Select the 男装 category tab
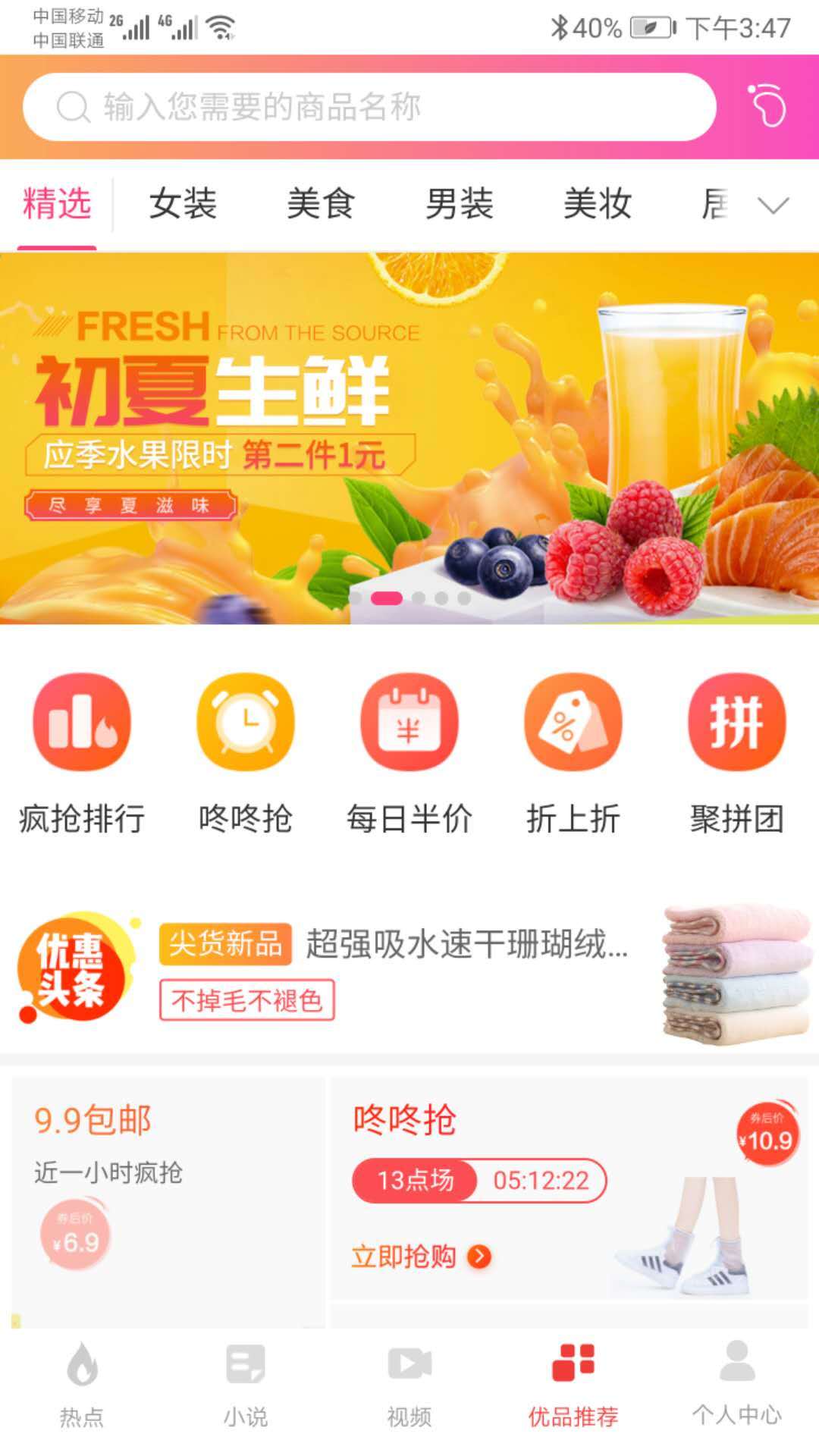The height and width of the screenshot is (1456, 819). pyautogui.click(x=459, y=204)
